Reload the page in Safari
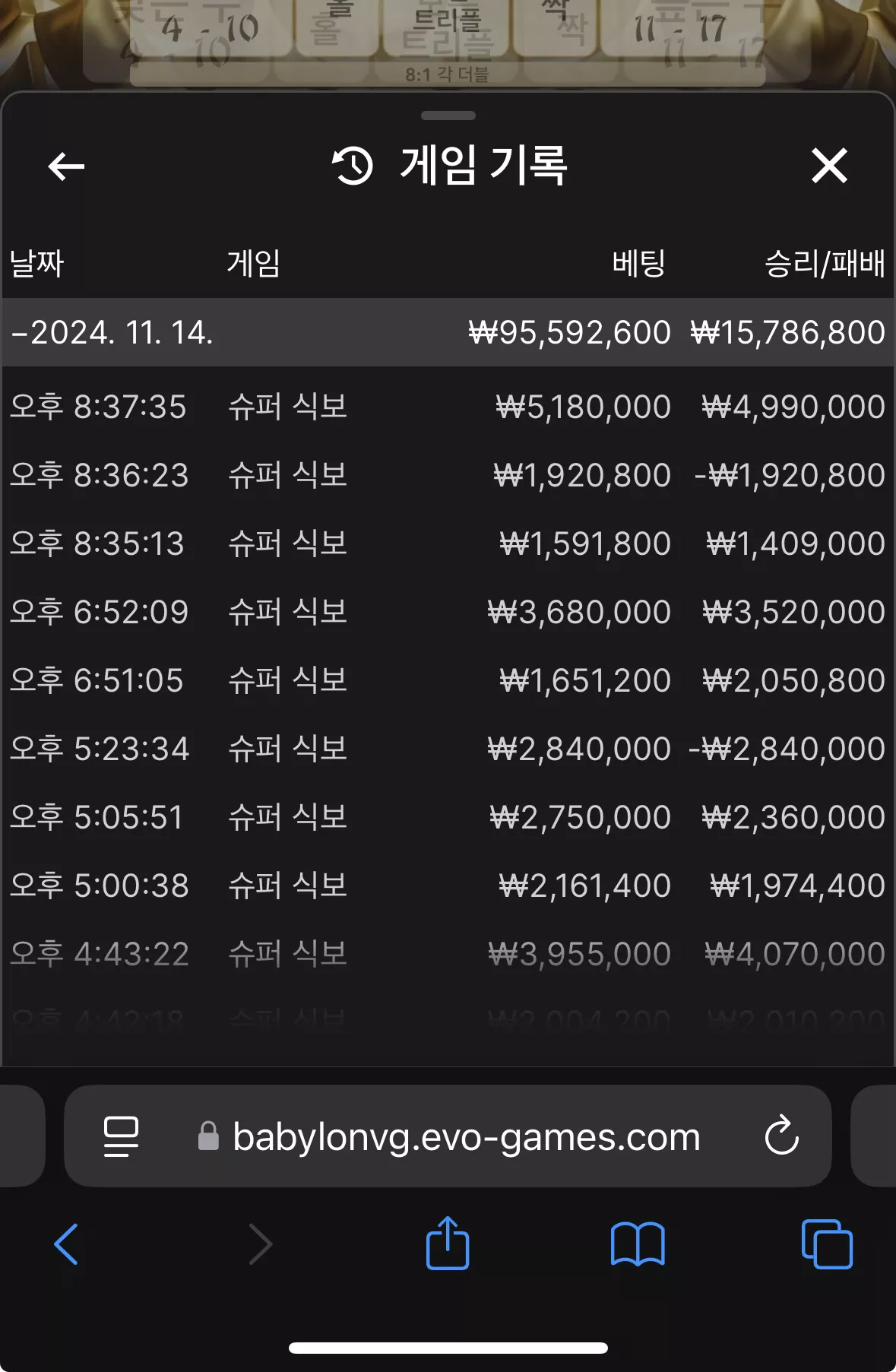This screenshot has height=1372, width=896. coord(781,1136)
